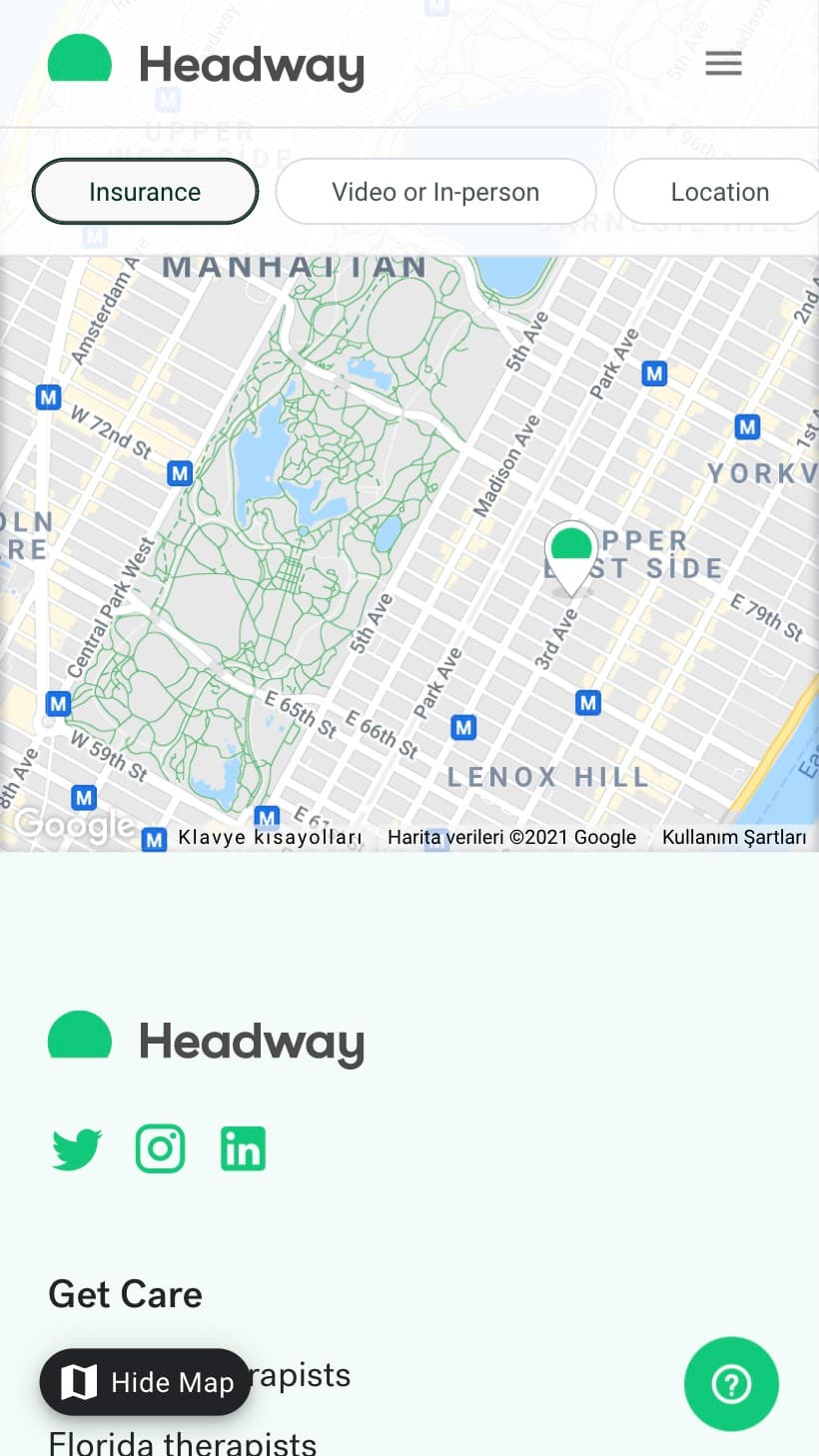The image size is (819, 1456).
Task: Select the Insurance filter chip
Action: pyautogui.click(x=146, y=192)
